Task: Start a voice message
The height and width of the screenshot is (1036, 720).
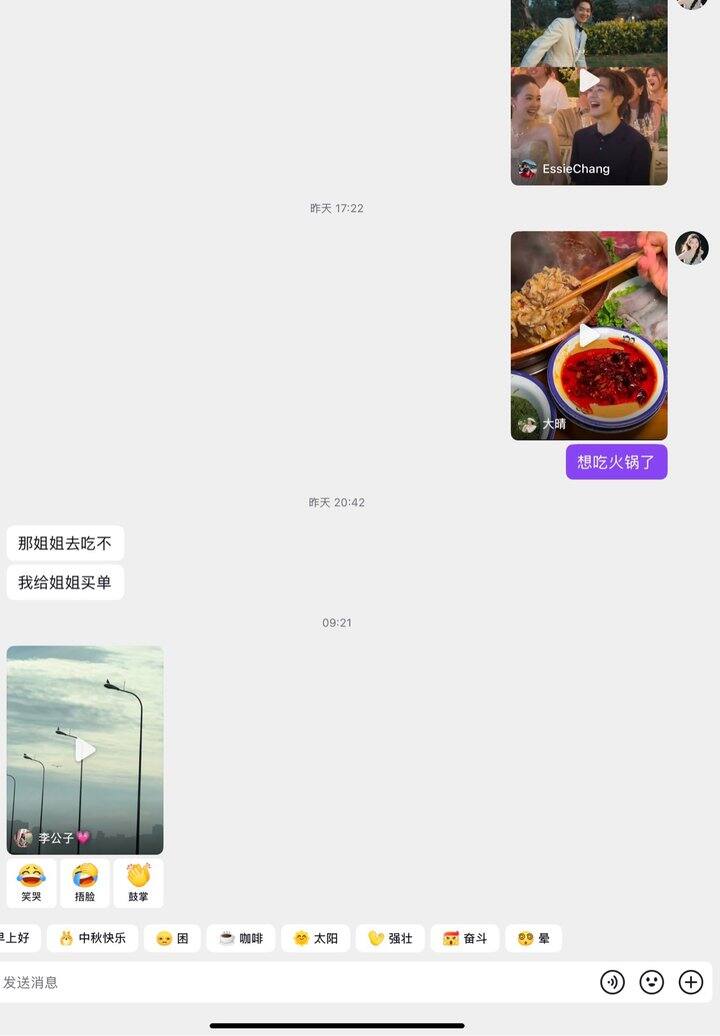Action: click(612, 982)
